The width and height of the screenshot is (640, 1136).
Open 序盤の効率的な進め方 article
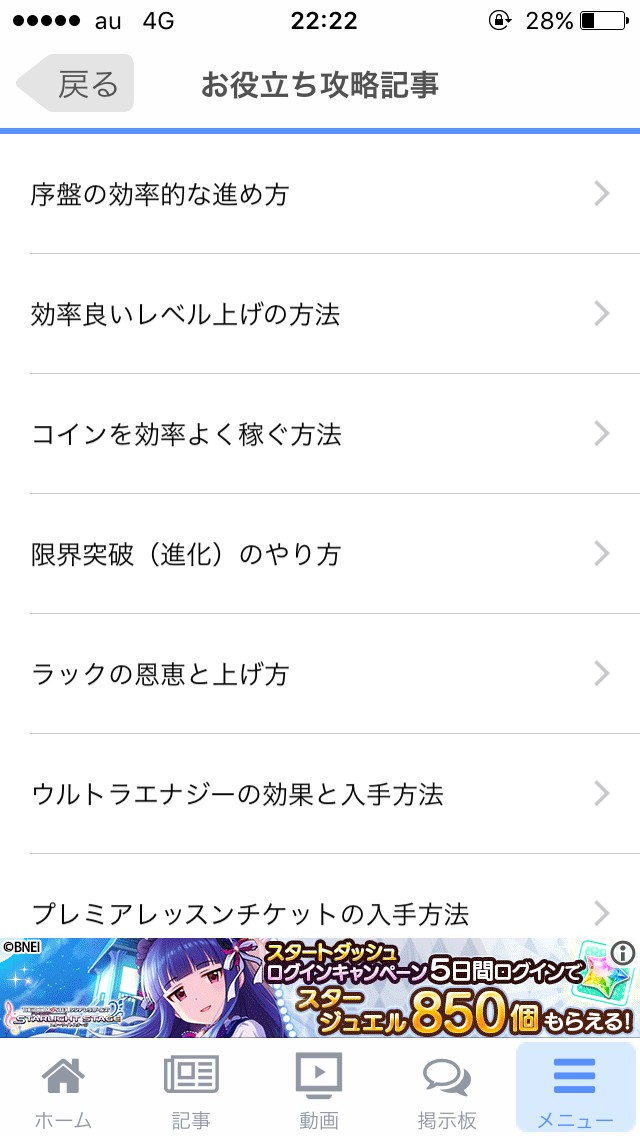[x=320, y=194]
